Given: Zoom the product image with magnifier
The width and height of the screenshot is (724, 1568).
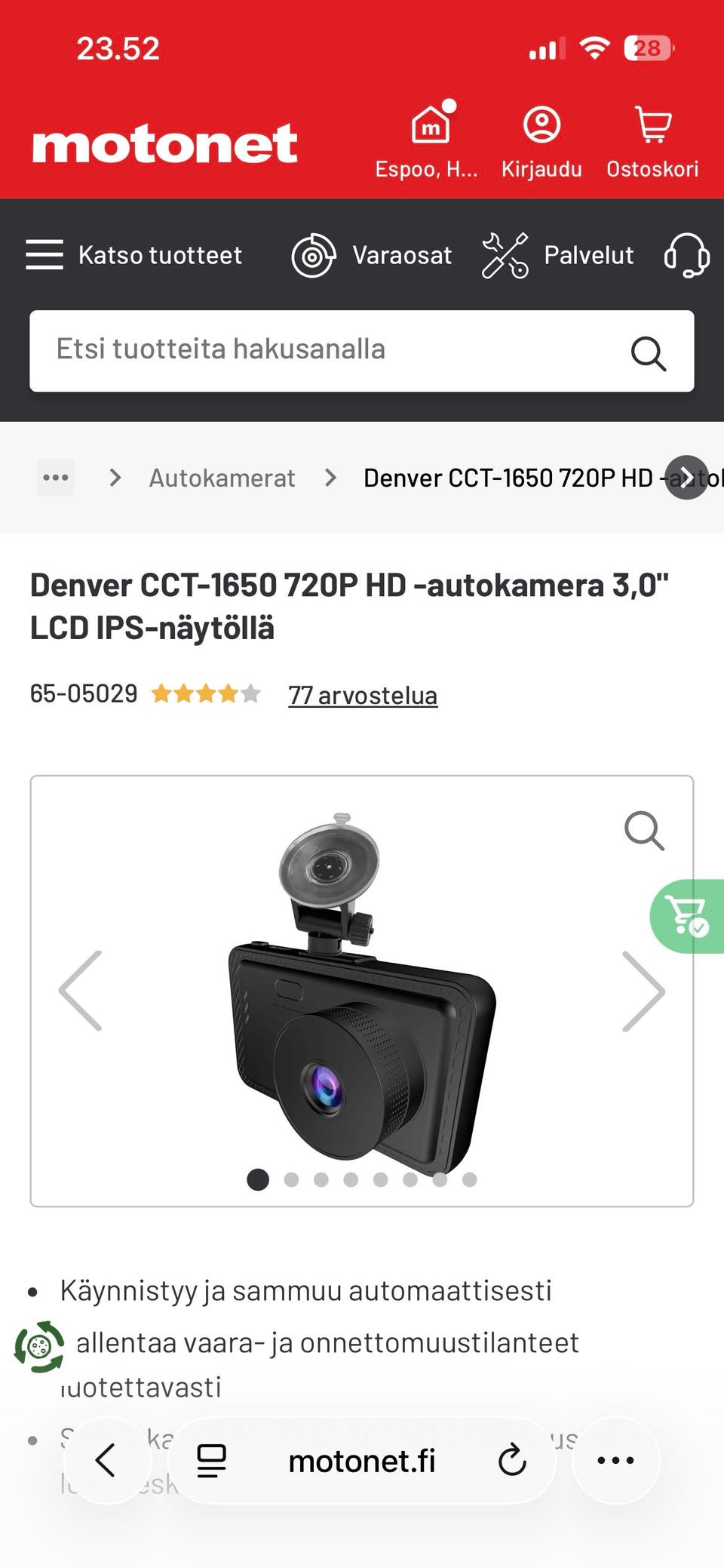Looking at the screenshot, I should (644, 831).
